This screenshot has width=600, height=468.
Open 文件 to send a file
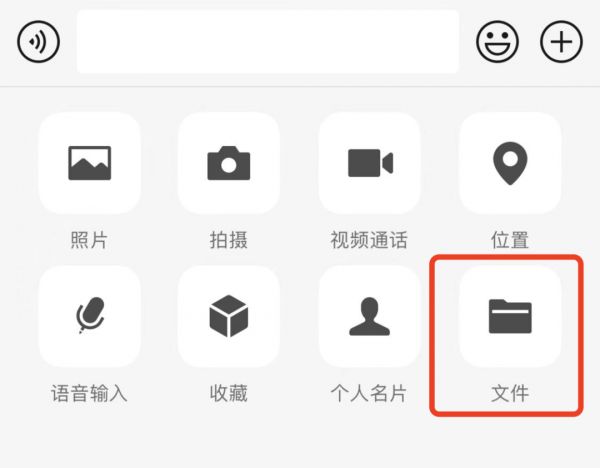pos(510,316)
